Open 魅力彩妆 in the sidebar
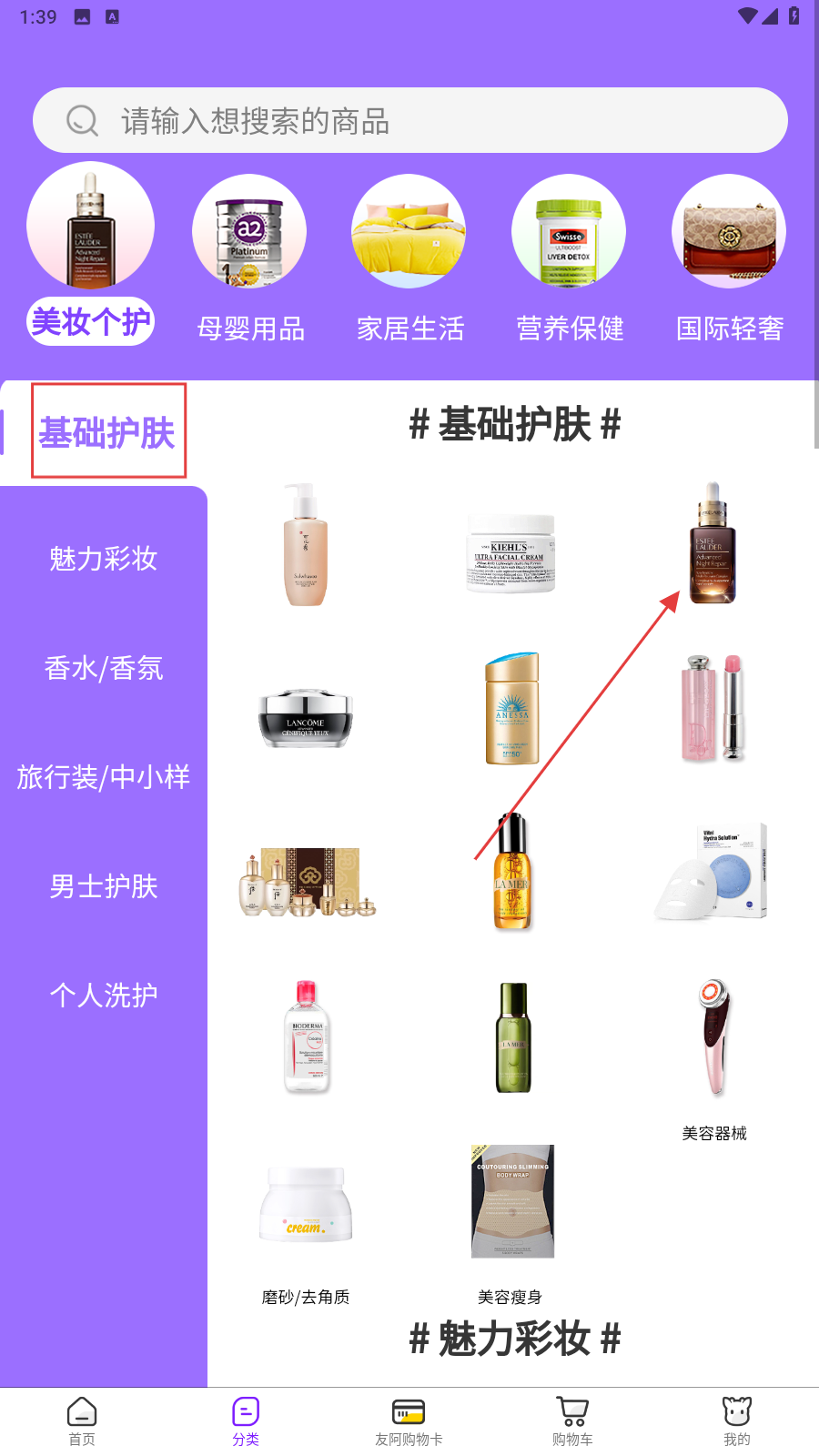819x1456 pixels. (104, 558)
